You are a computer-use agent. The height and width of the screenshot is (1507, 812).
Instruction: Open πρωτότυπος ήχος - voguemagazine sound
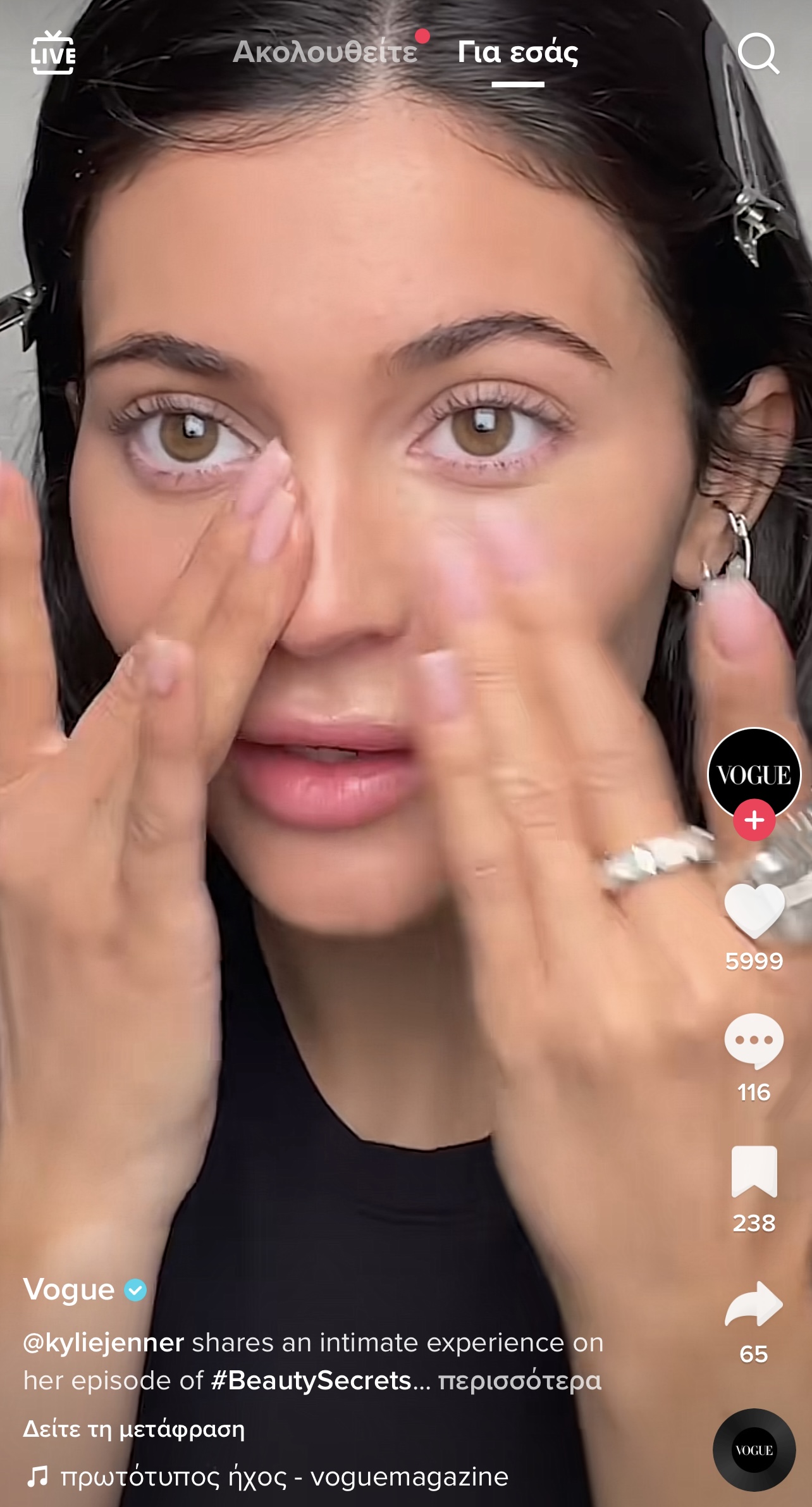283,1477
